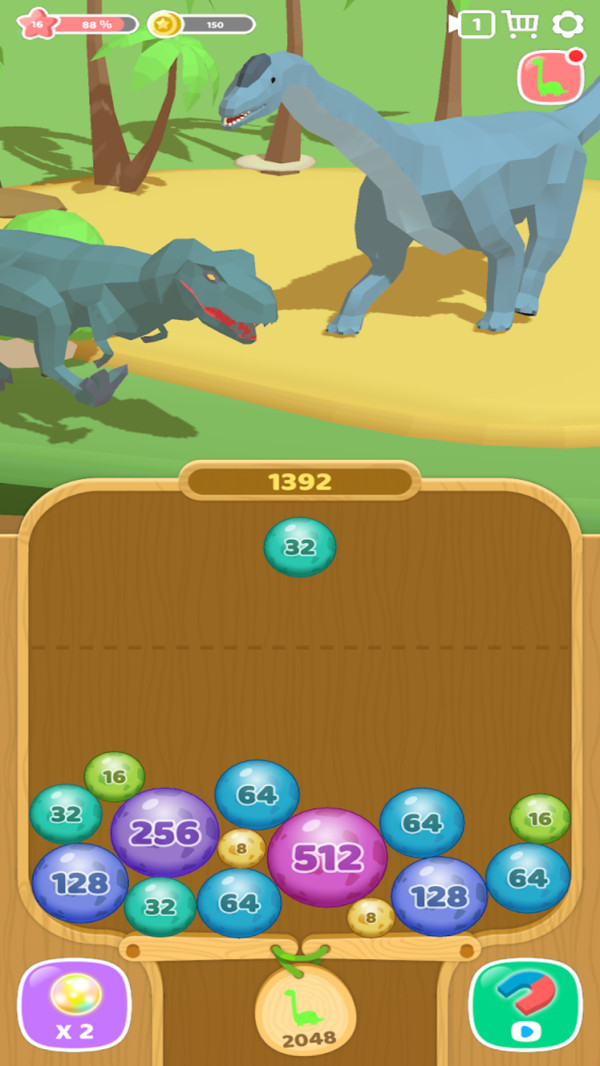Image resolution: width=600 pixels, height=1066 pixels.
Task: Open the dinosaur collection button
Action: tap(551, 77)
